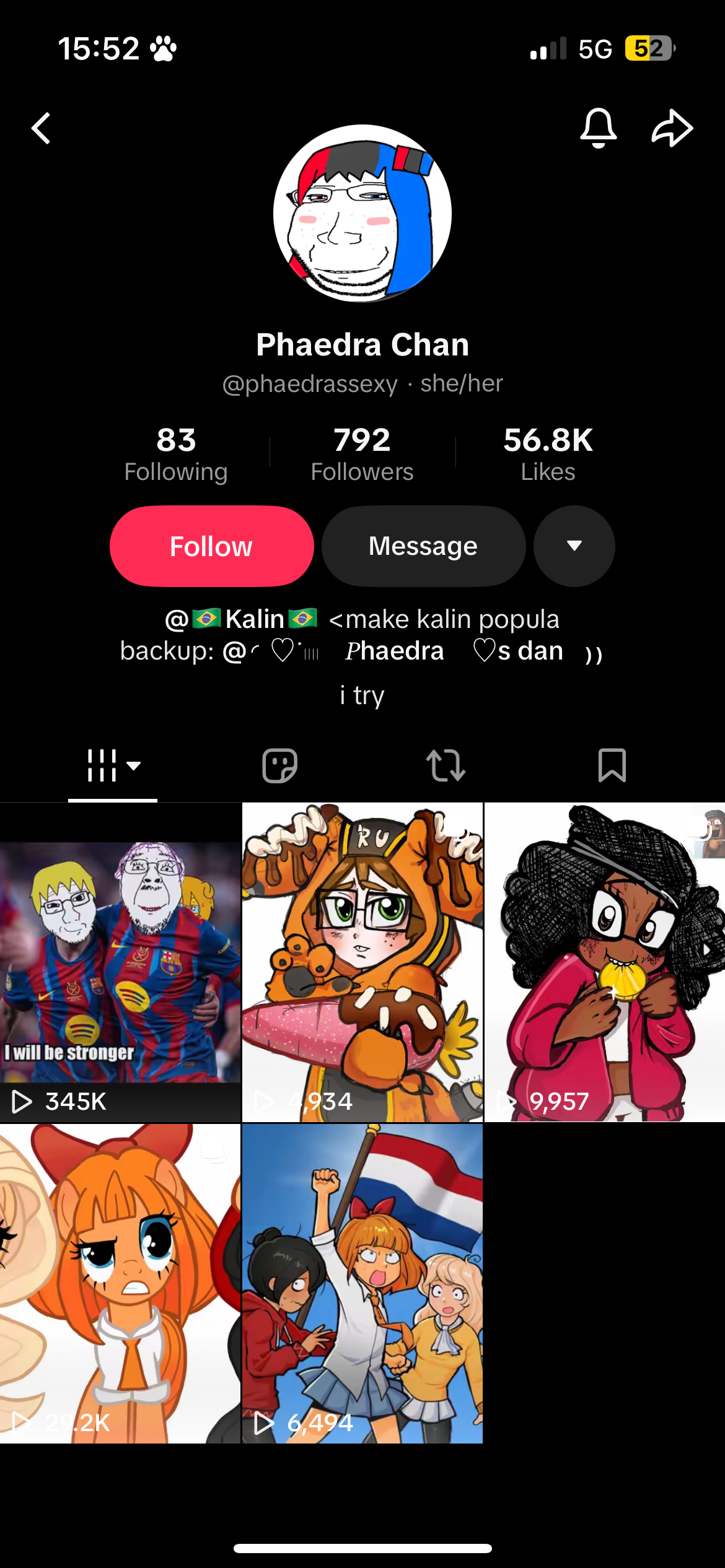Share Phaedra Chan's profile

tap(672, 128)
